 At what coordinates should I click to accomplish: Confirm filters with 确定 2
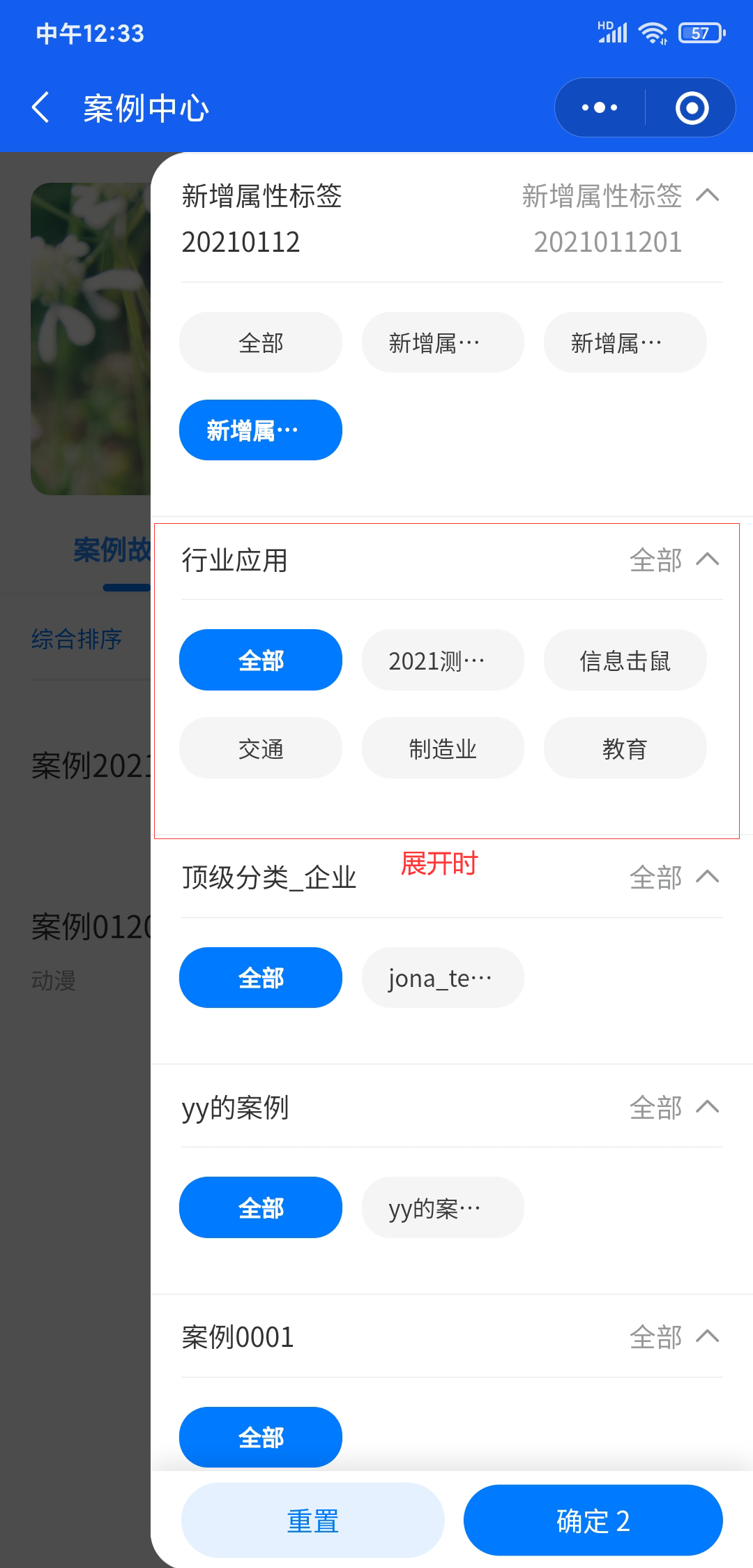coord(593,1521)
